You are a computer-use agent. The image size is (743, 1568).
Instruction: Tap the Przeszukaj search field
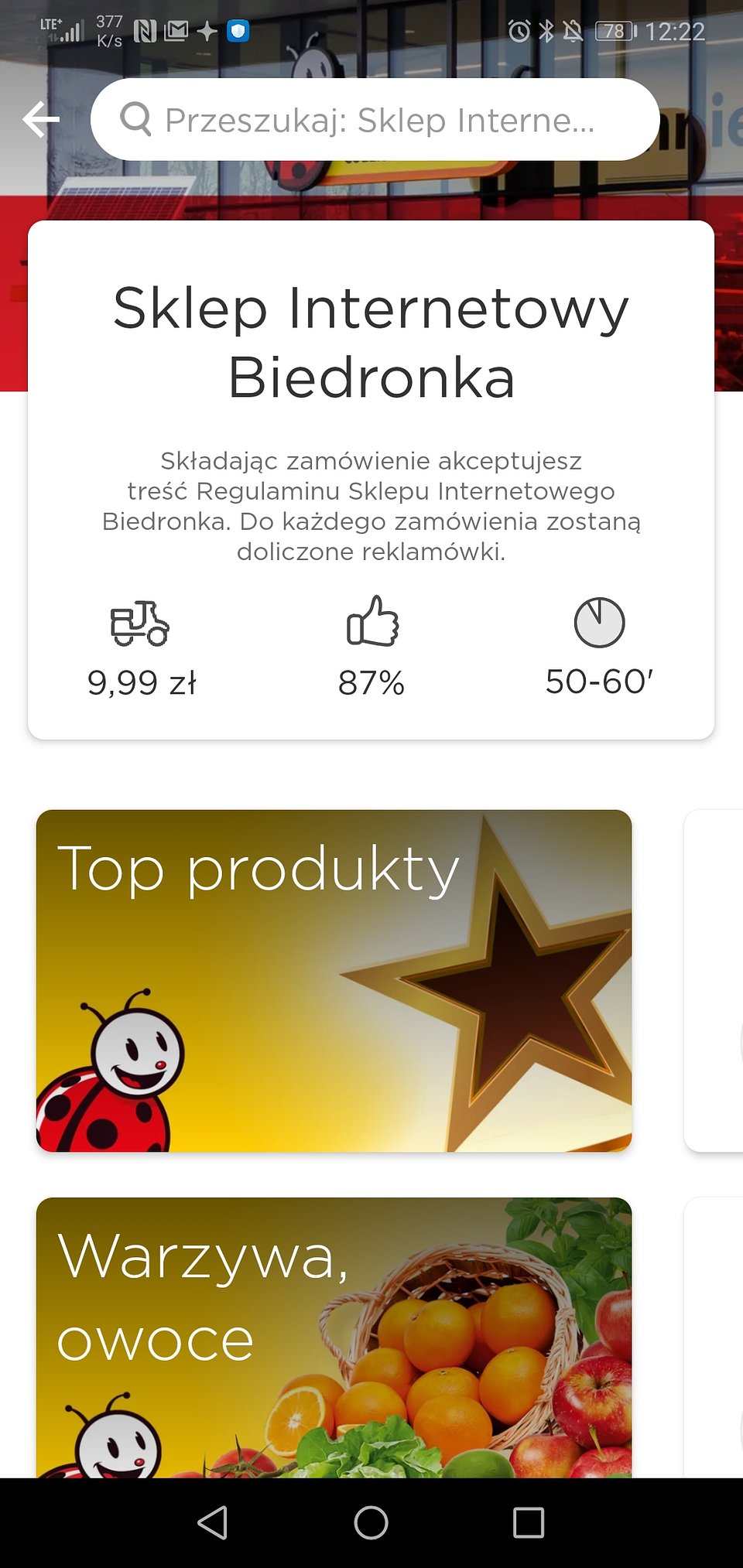tap(375, 120)
